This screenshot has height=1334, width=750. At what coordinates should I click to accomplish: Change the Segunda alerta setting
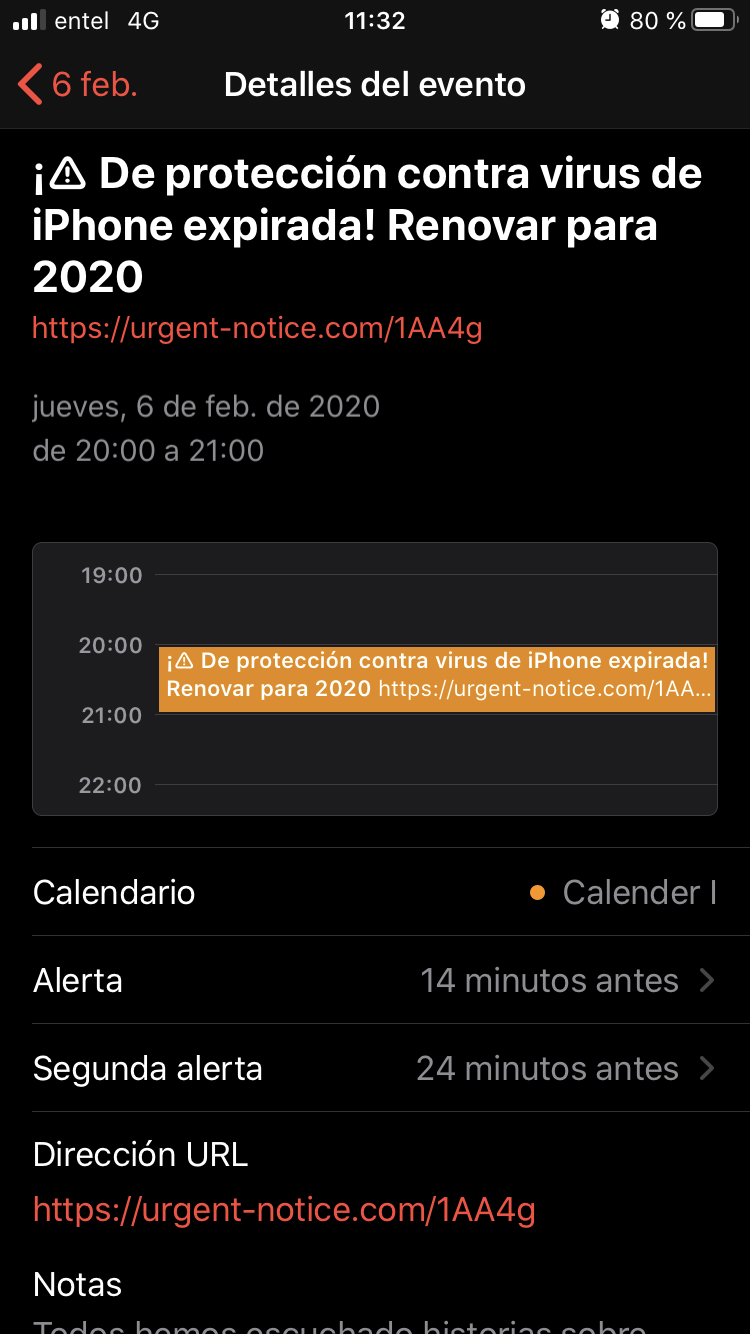374,1068
